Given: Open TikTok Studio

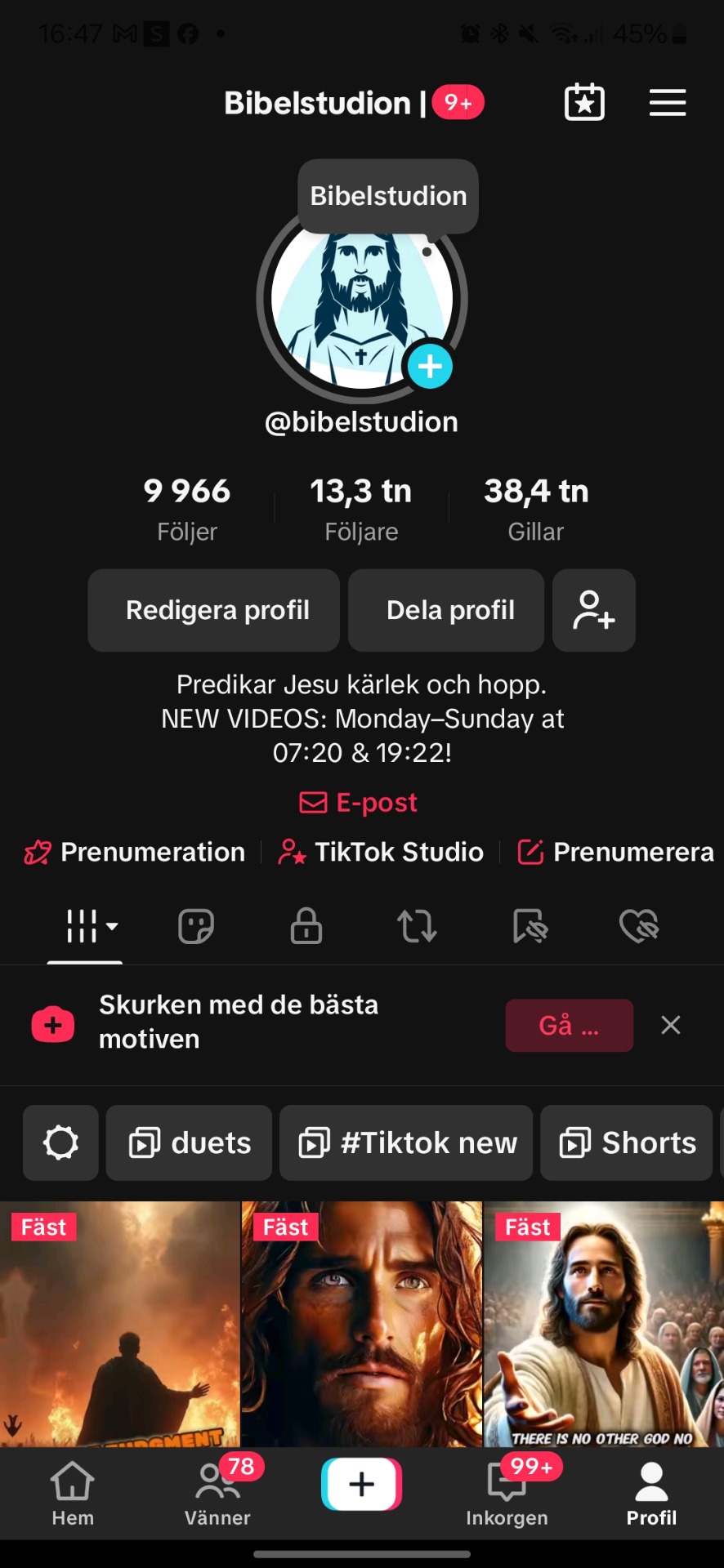Looking at the screenshot, I should point(382,852).
